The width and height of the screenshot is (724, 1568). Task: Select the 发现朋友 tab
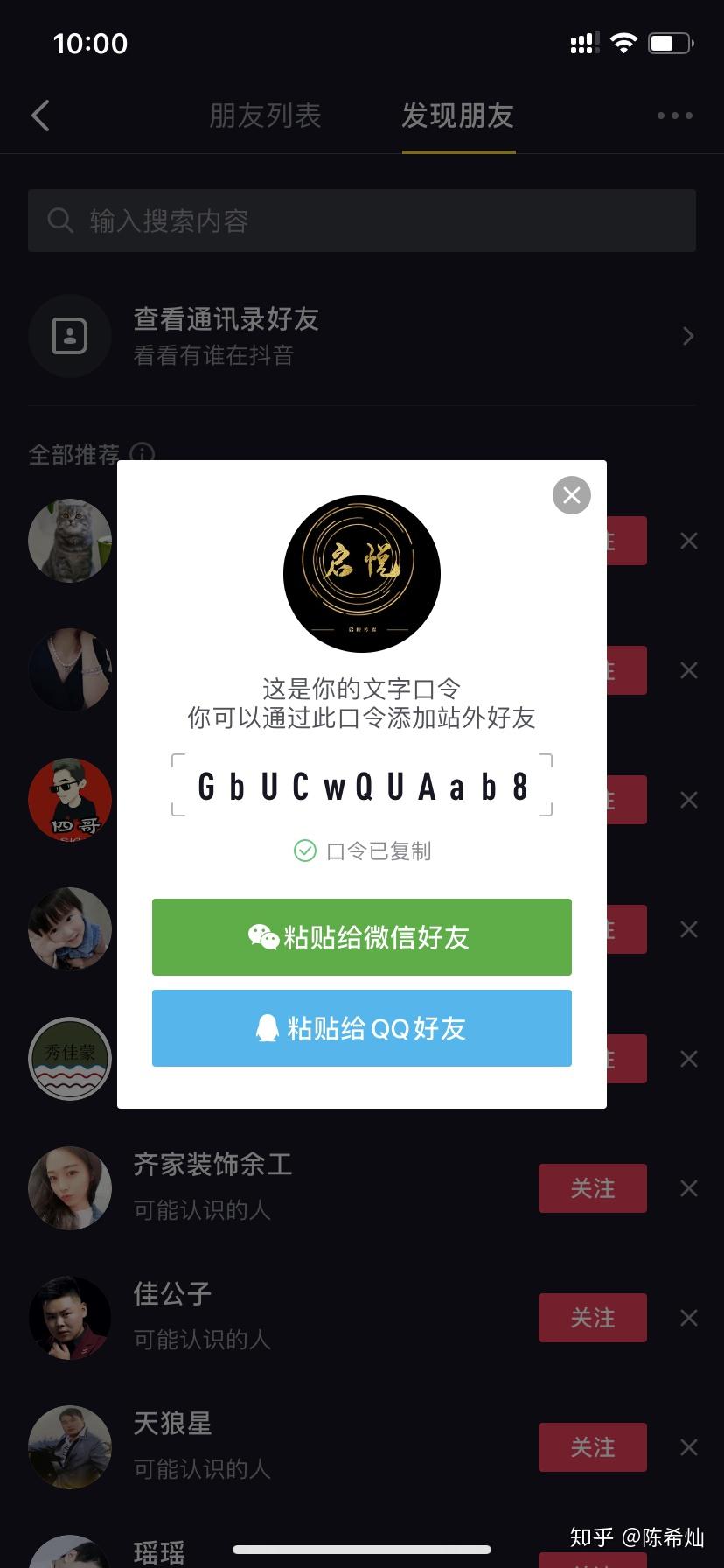[458, 115]
